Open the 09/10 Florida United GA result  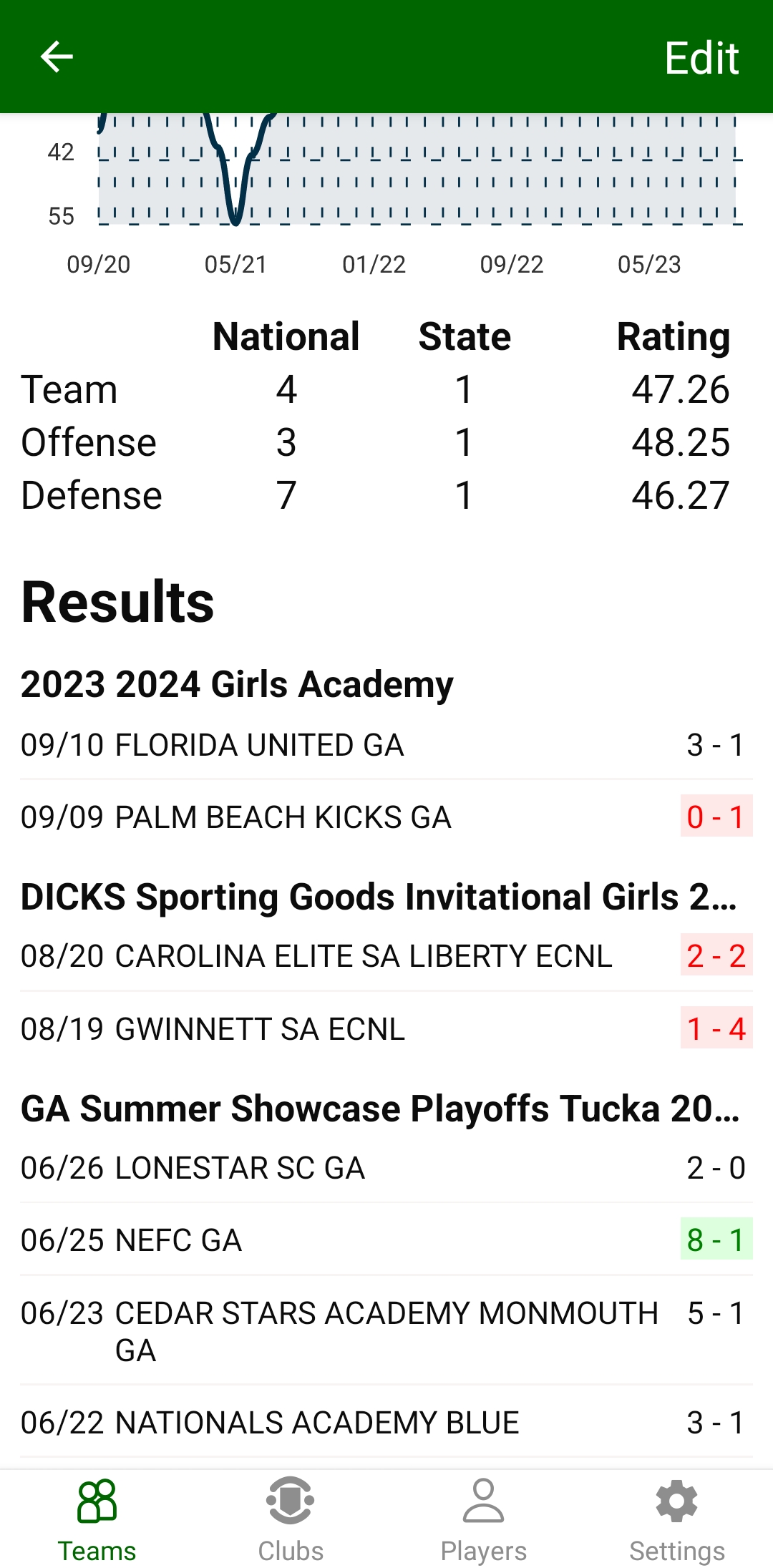(x=386, y=745)
